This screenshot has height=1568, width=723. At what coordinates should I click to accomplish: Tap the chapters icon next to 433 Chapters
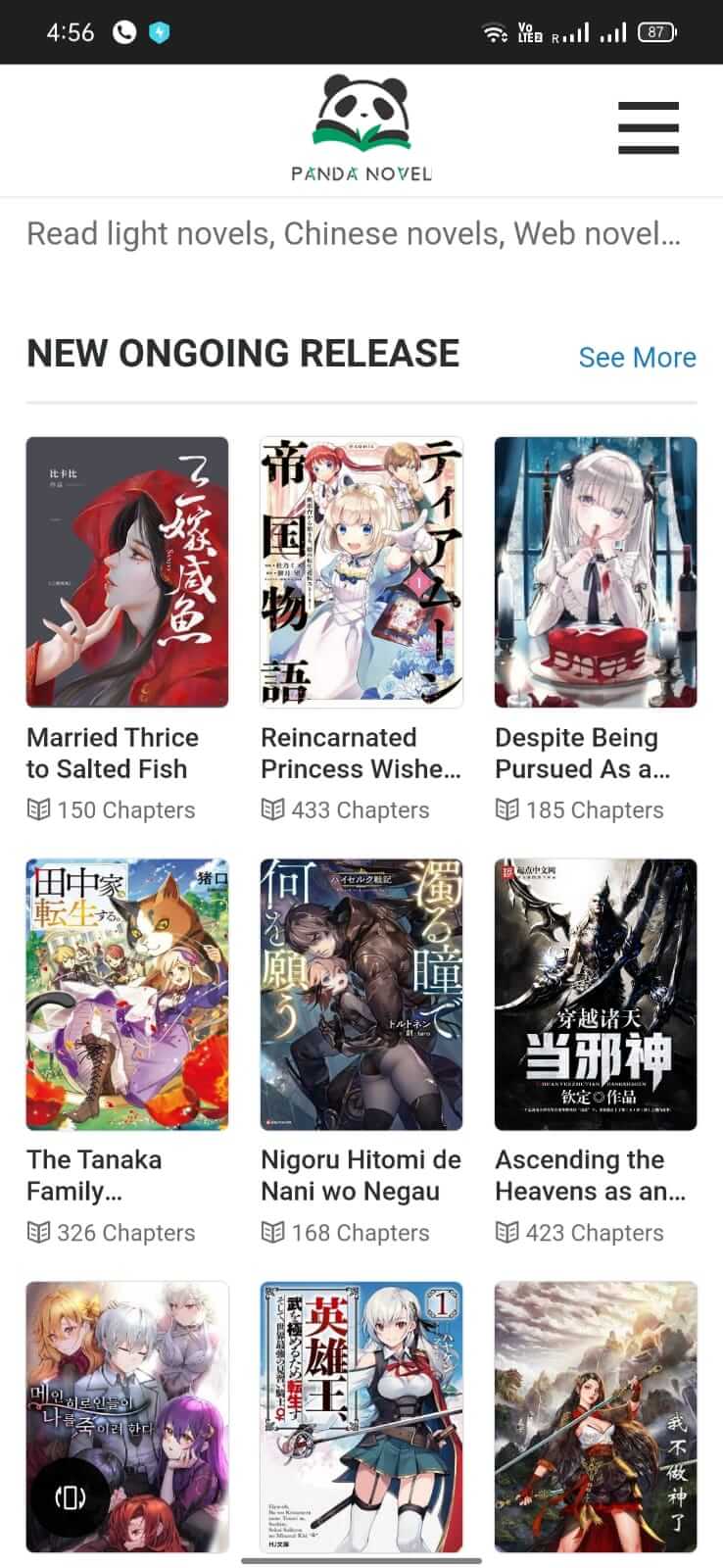(x=273, y=809)
